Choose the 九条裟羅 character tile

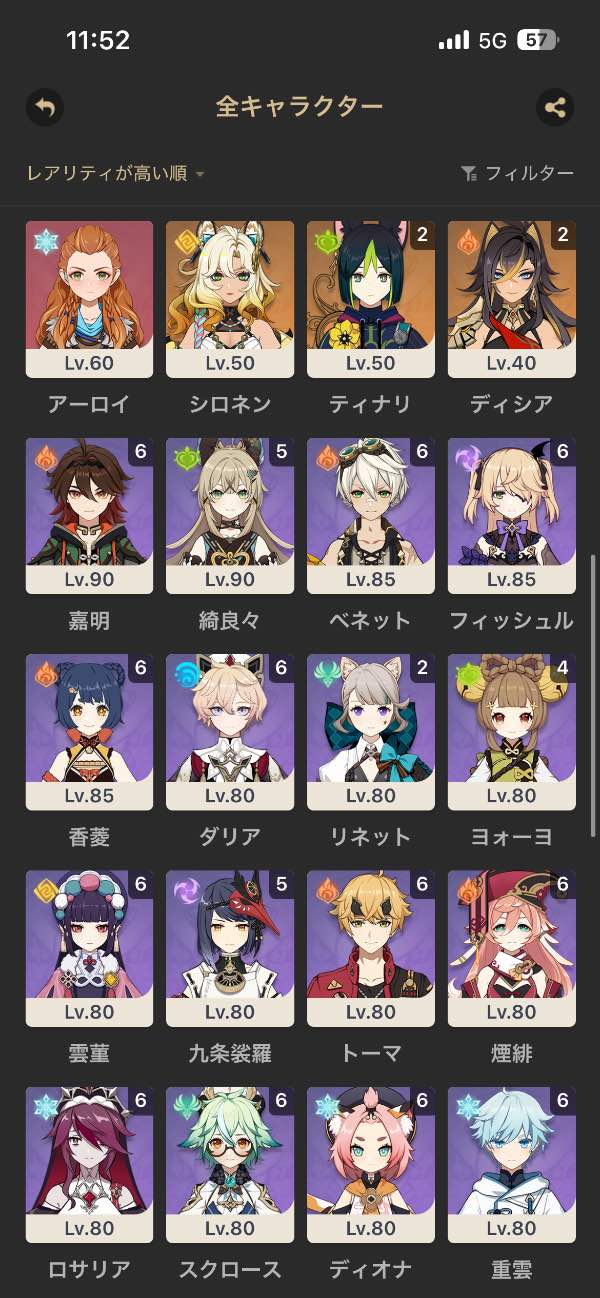click(230, 948)
